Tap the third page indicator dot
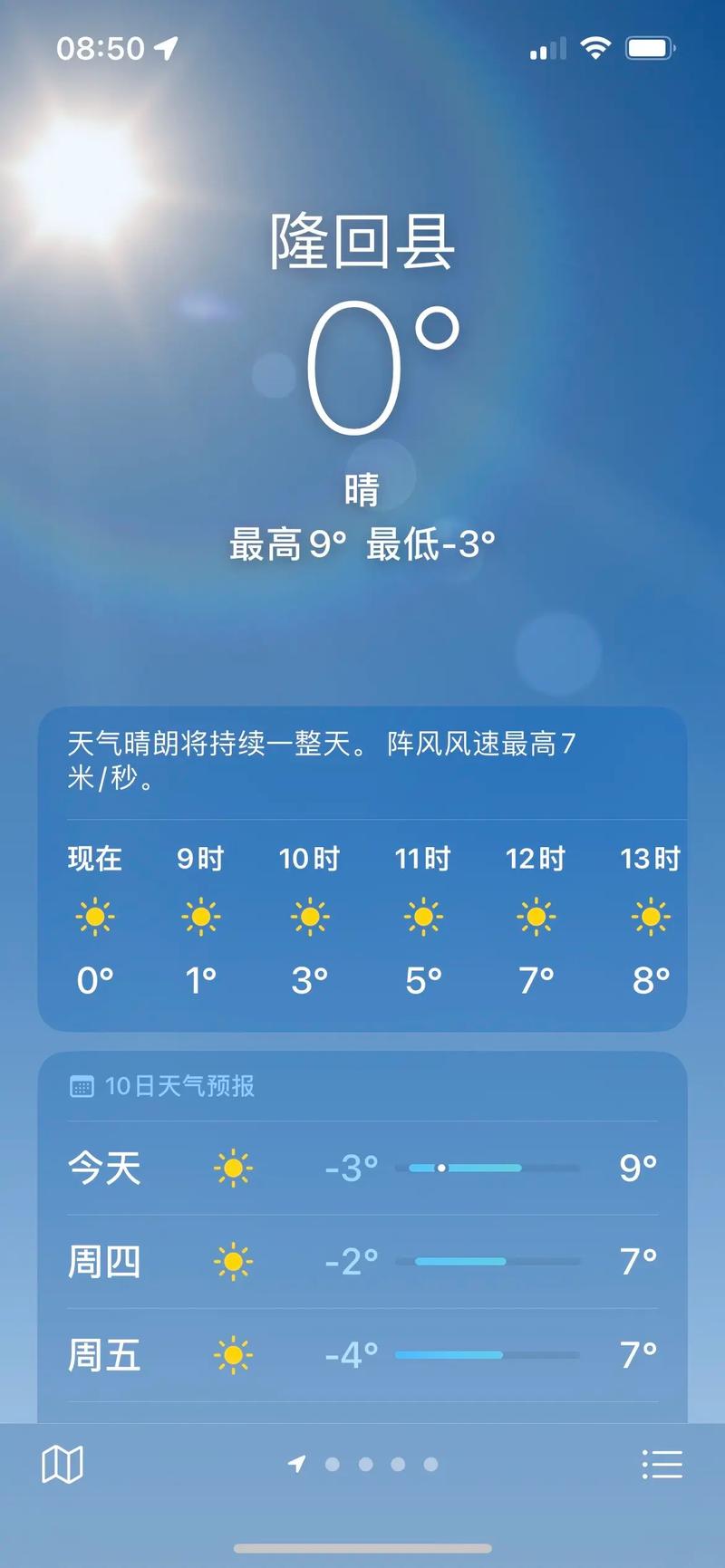The width and height of the screenshot is (725, 1568). [364, 1464]
